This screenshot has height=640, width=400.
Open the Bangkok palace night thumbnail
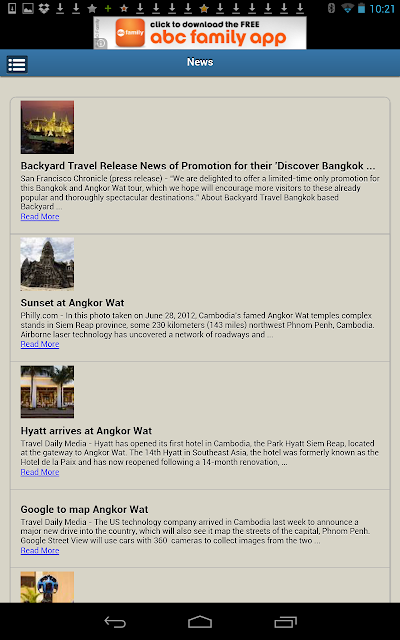tap(47, 127)
